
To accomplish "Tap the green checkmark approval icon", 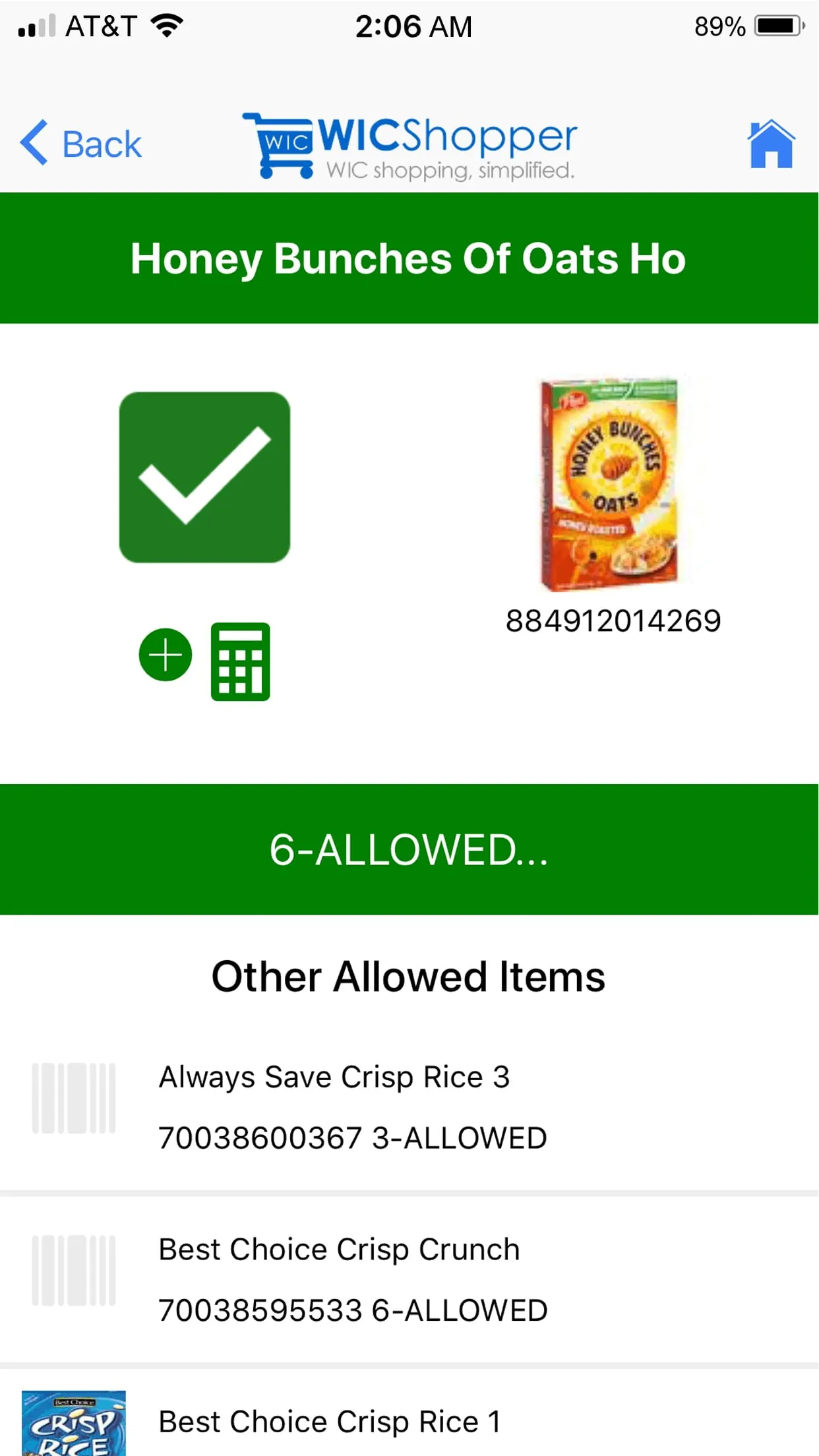I will coord(205,478).
